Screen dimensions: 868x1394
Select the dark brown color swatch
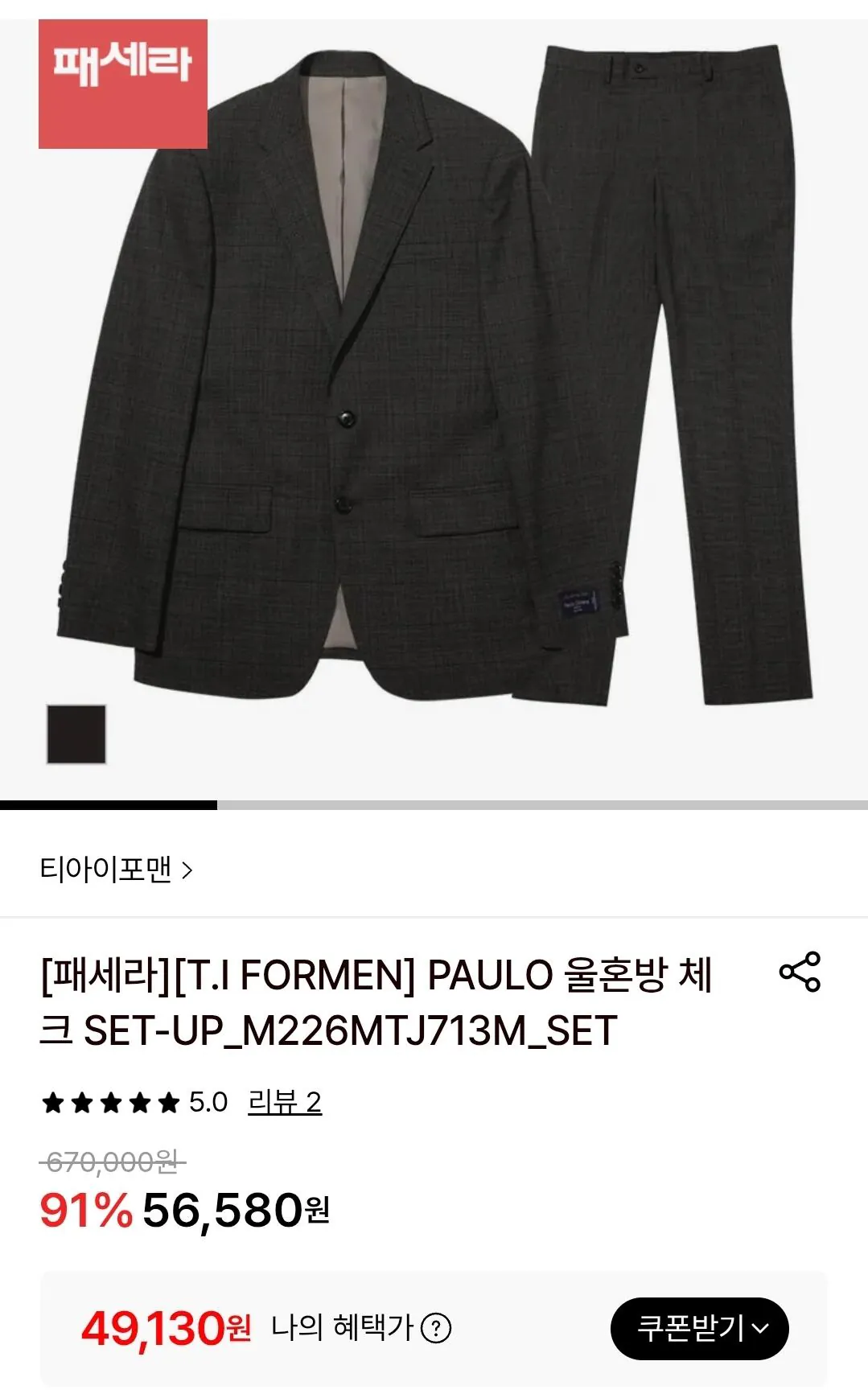(x=76, y=733)
